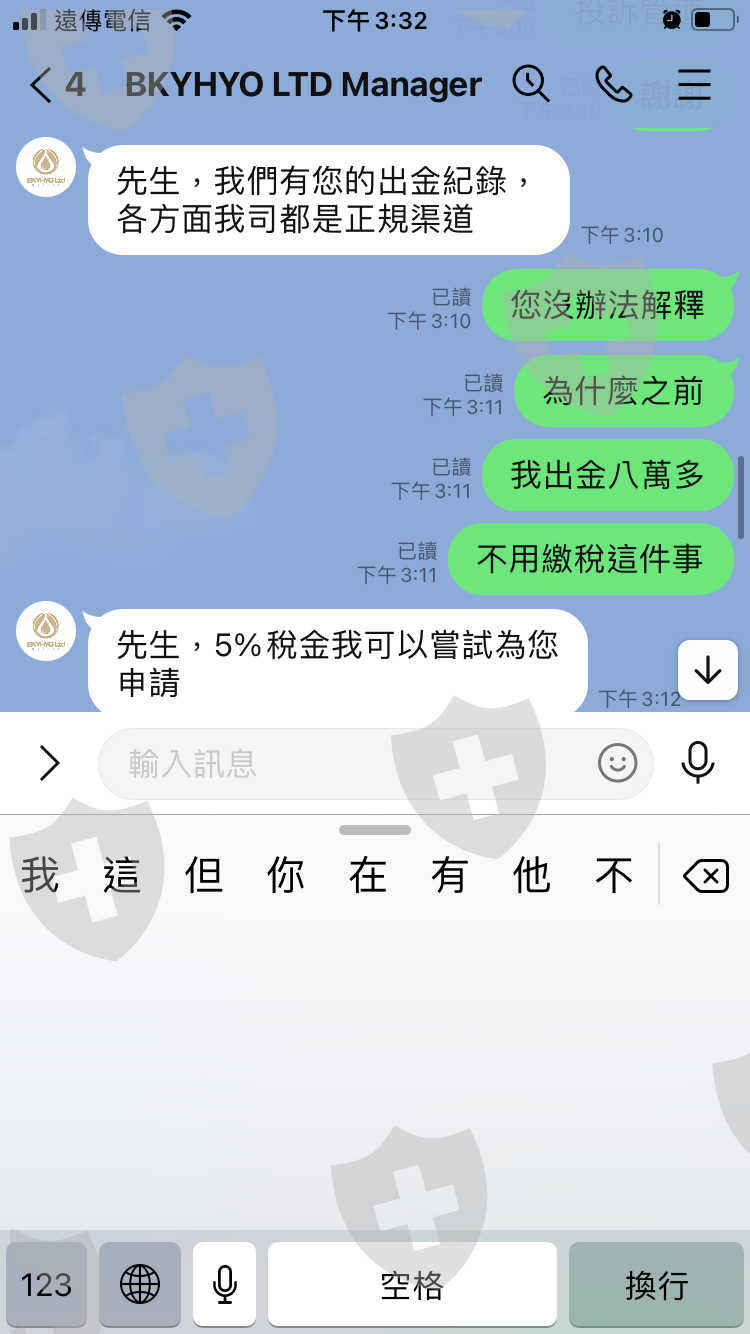The width and height of the screenshot is (750, 1334).
Task: Go back to the chat list
Action: click(40, 85)
